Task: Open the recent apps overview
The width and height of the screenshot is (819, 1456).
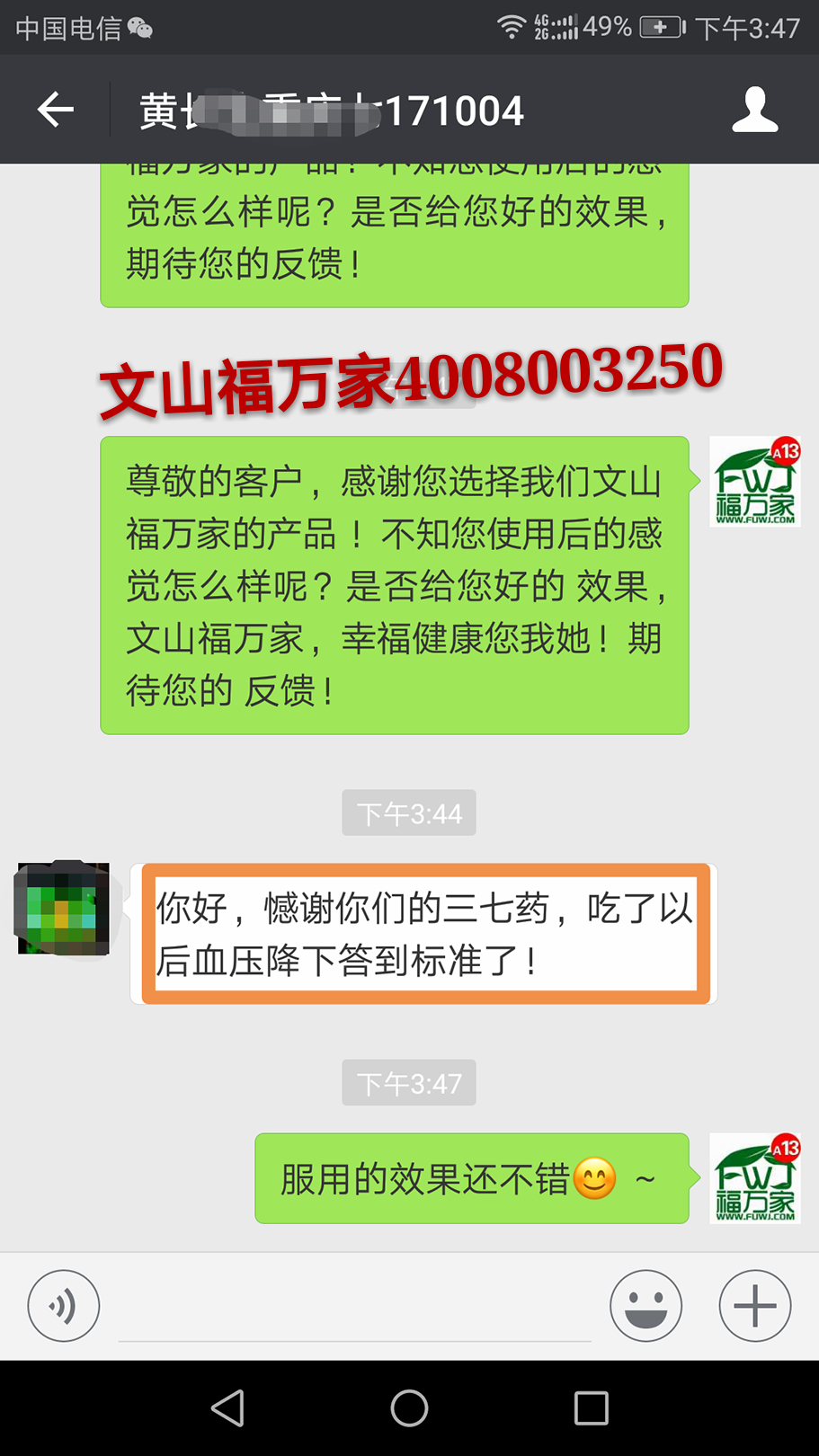Action: click(591, 1407)
